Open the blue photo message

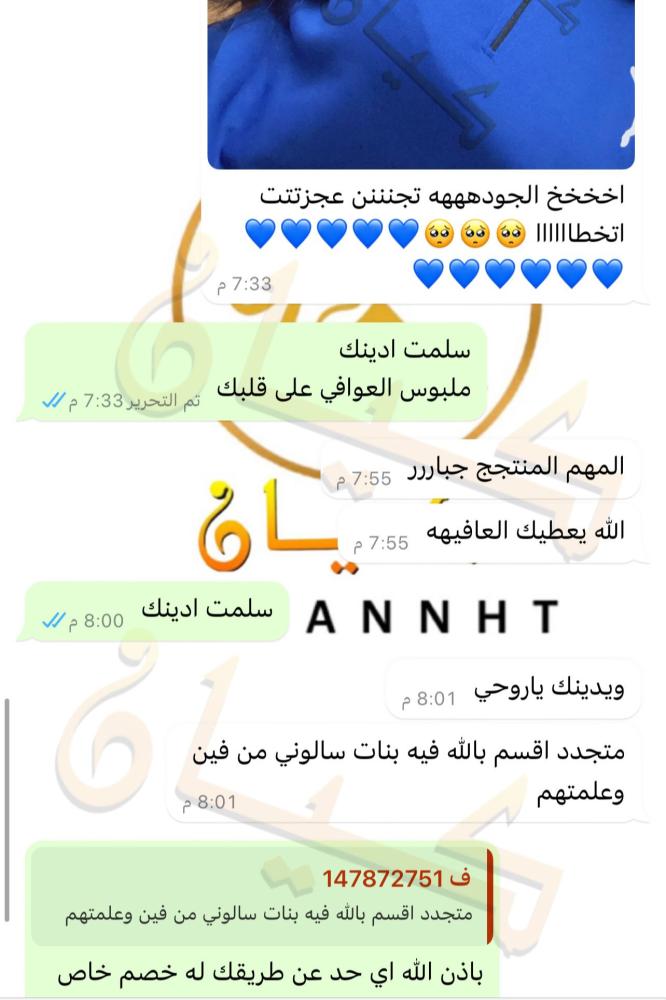tap(420, 85)
